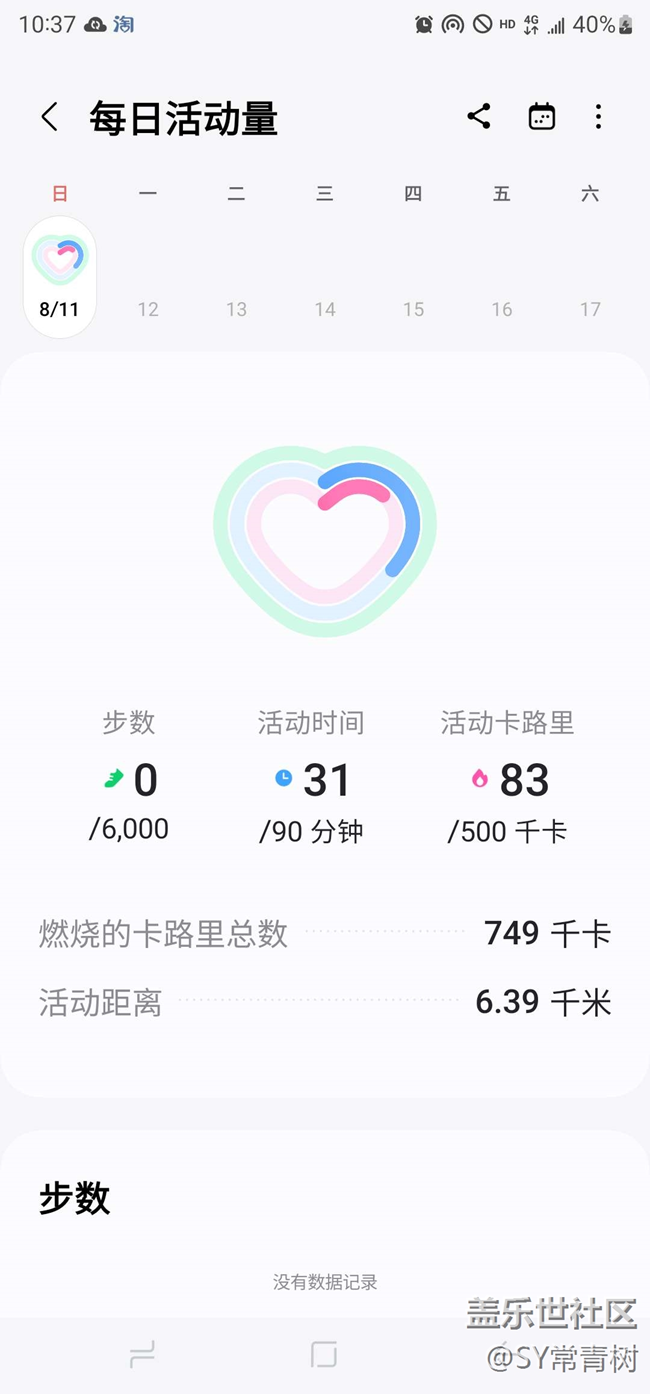Image resolution: width=650 pixels, height=1394 pixels.
Task: Open the 活动时间 active time detail
Action: [x=311, y=777]
